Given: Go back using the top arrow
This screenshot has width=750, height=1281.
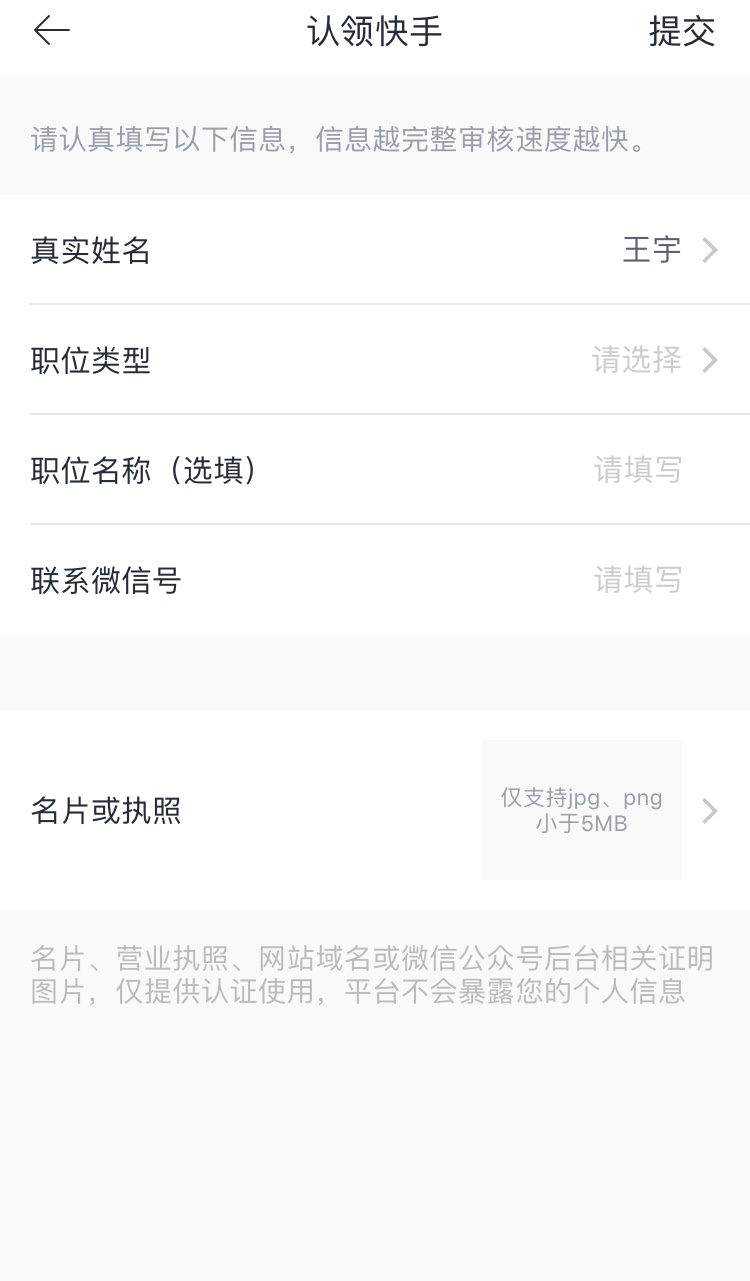Looking at the screenshot, I should (x=52, y=32).
